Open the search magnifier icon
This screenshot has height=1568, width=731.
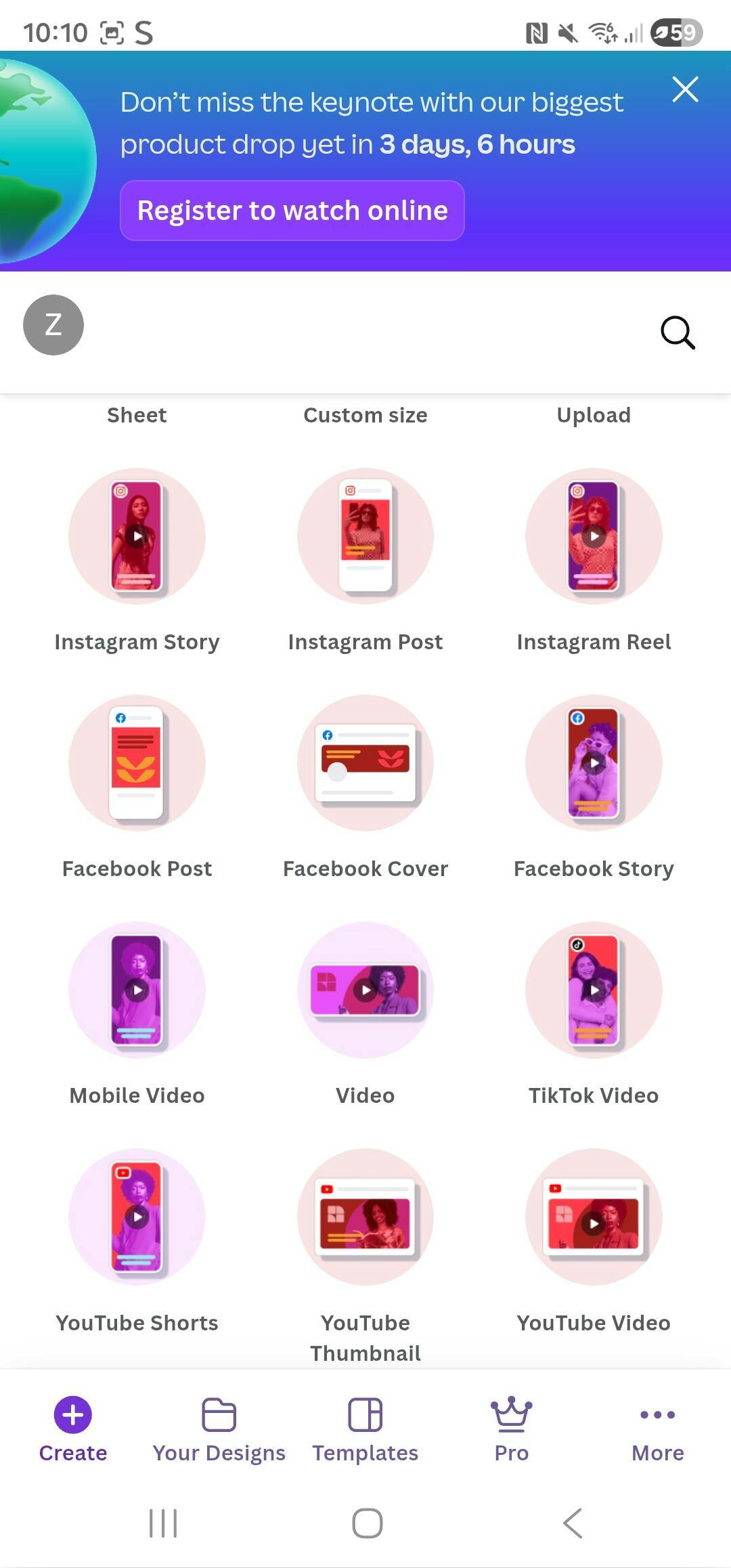(677, 332)
